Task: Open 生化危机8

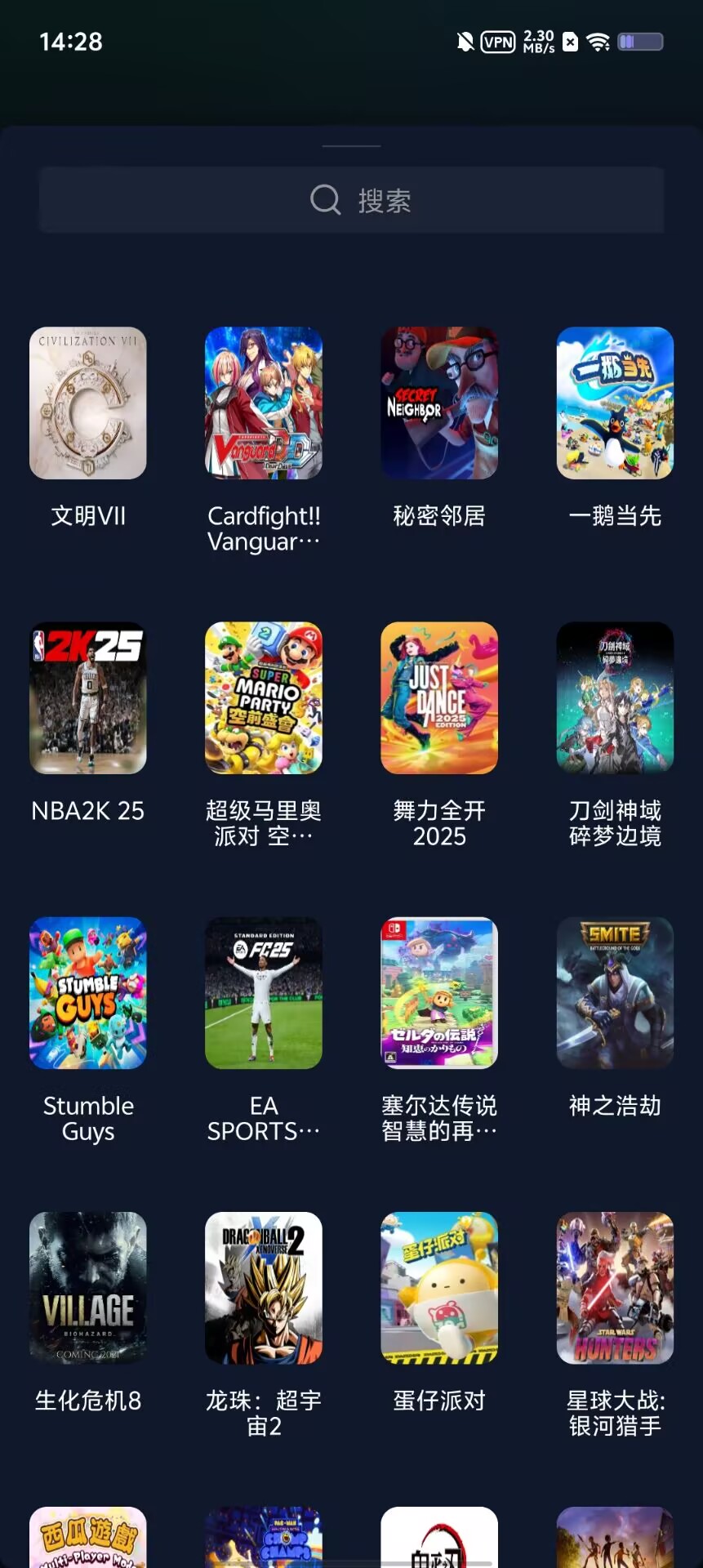Action: 88,1288
